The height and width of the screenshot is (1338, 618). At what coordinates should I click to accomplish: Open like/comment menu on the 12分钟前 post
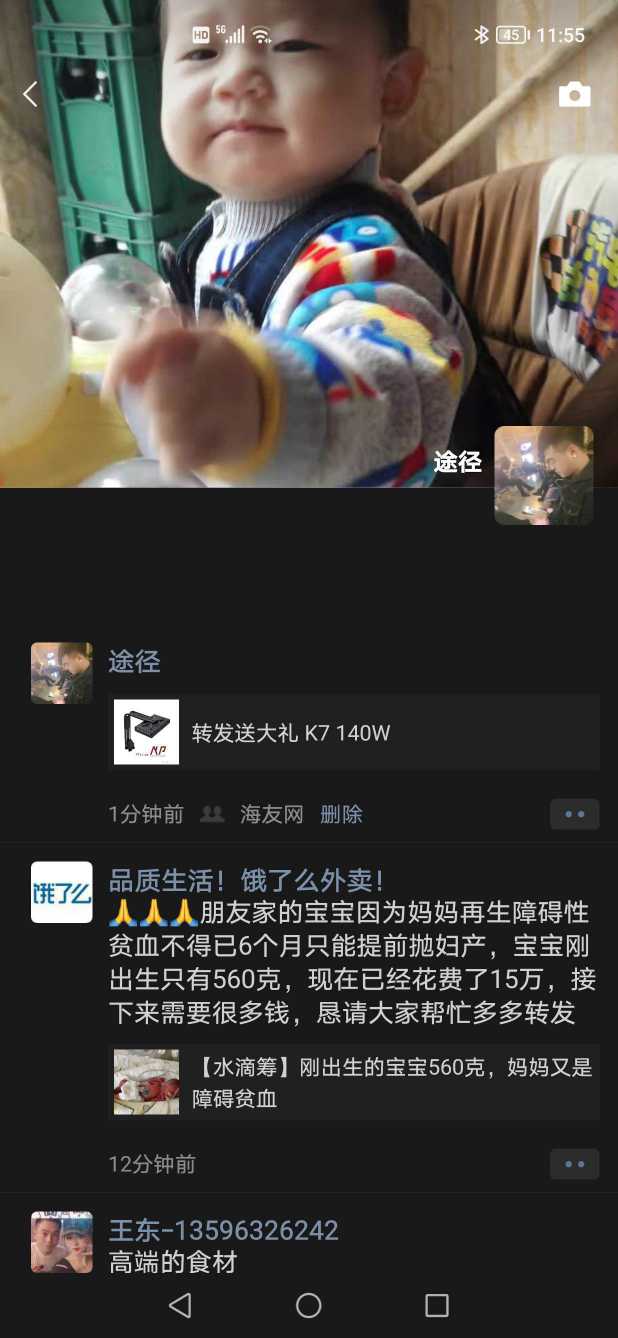point(574,1164)
